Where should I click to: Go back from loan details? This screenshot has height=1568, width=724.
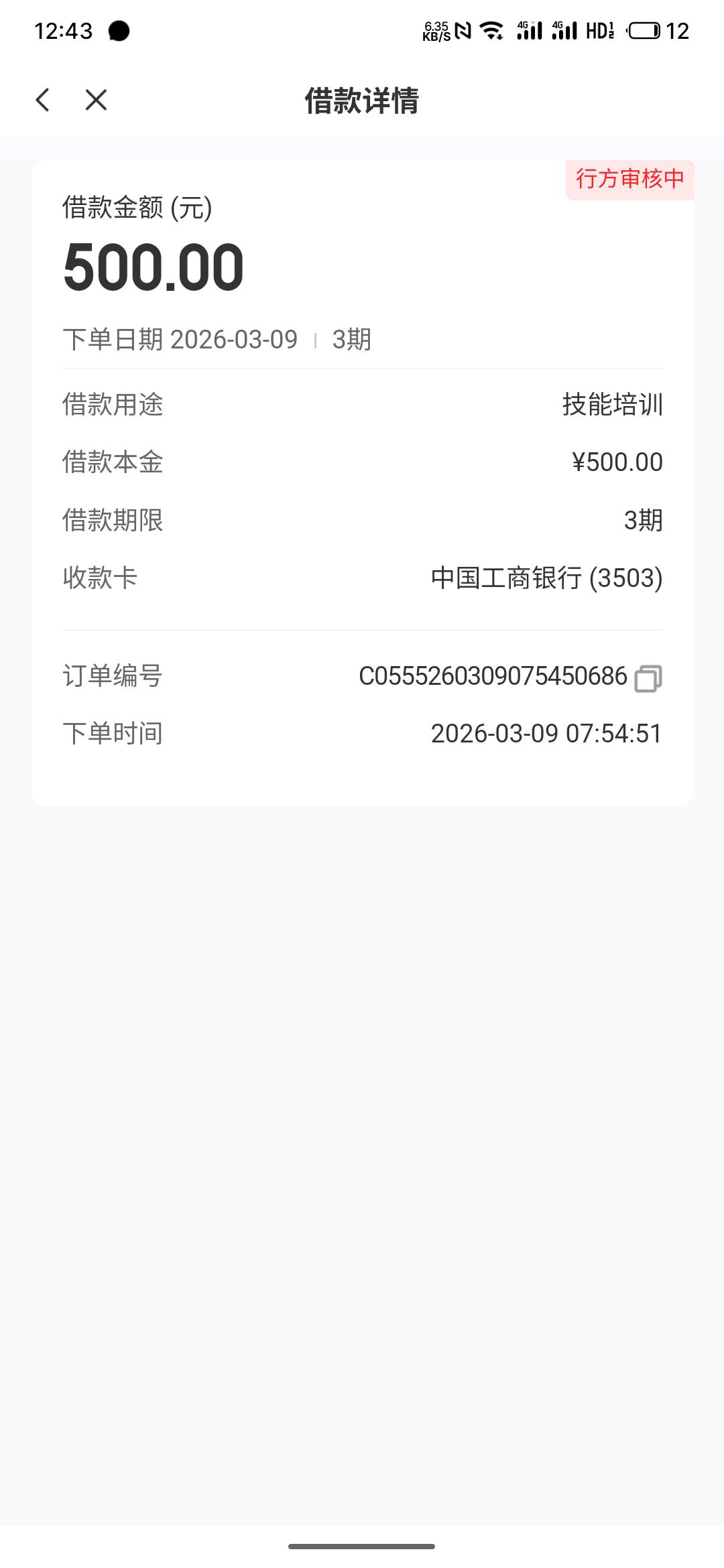pos(43,101)
